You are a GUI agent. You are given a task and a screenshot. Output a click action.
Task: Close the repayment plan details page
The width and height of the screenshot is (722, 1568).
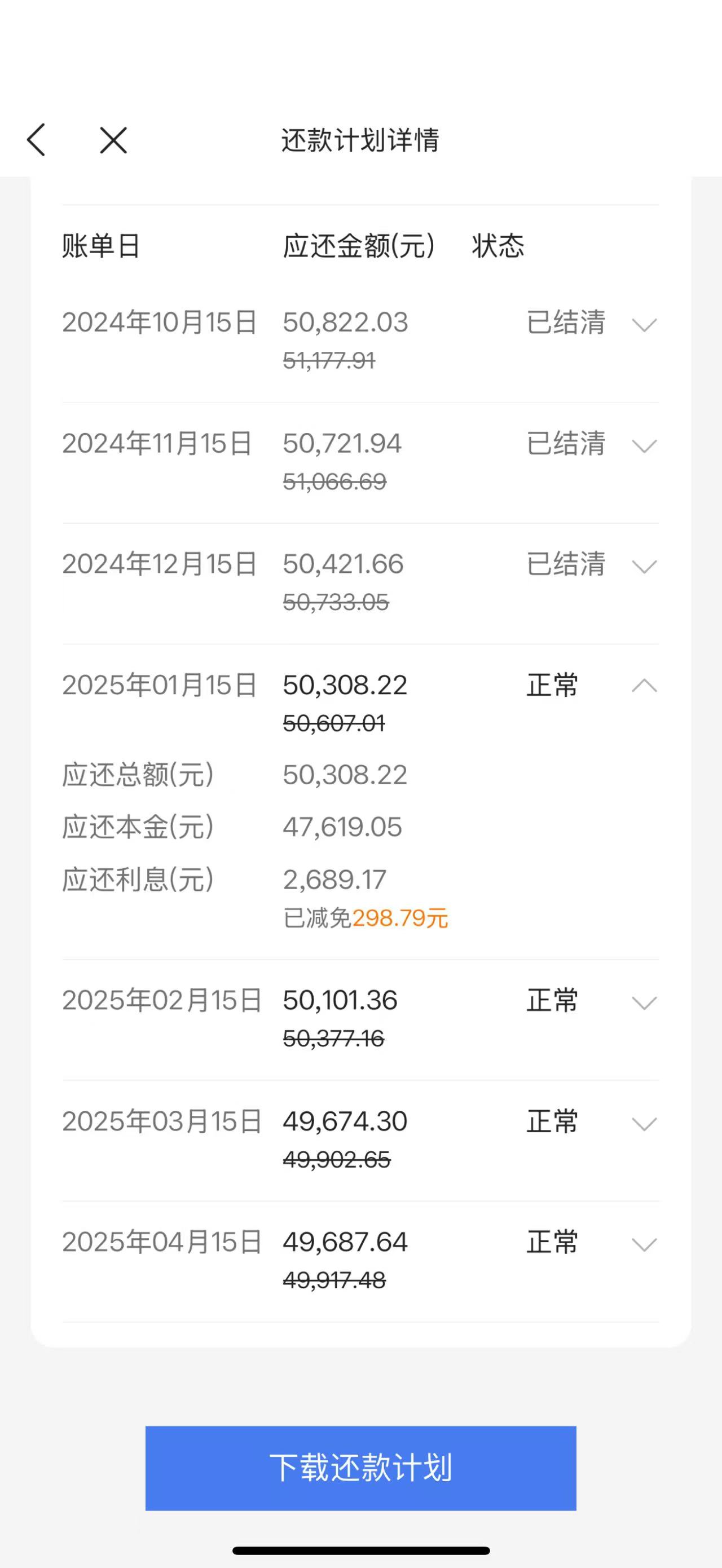113,140
